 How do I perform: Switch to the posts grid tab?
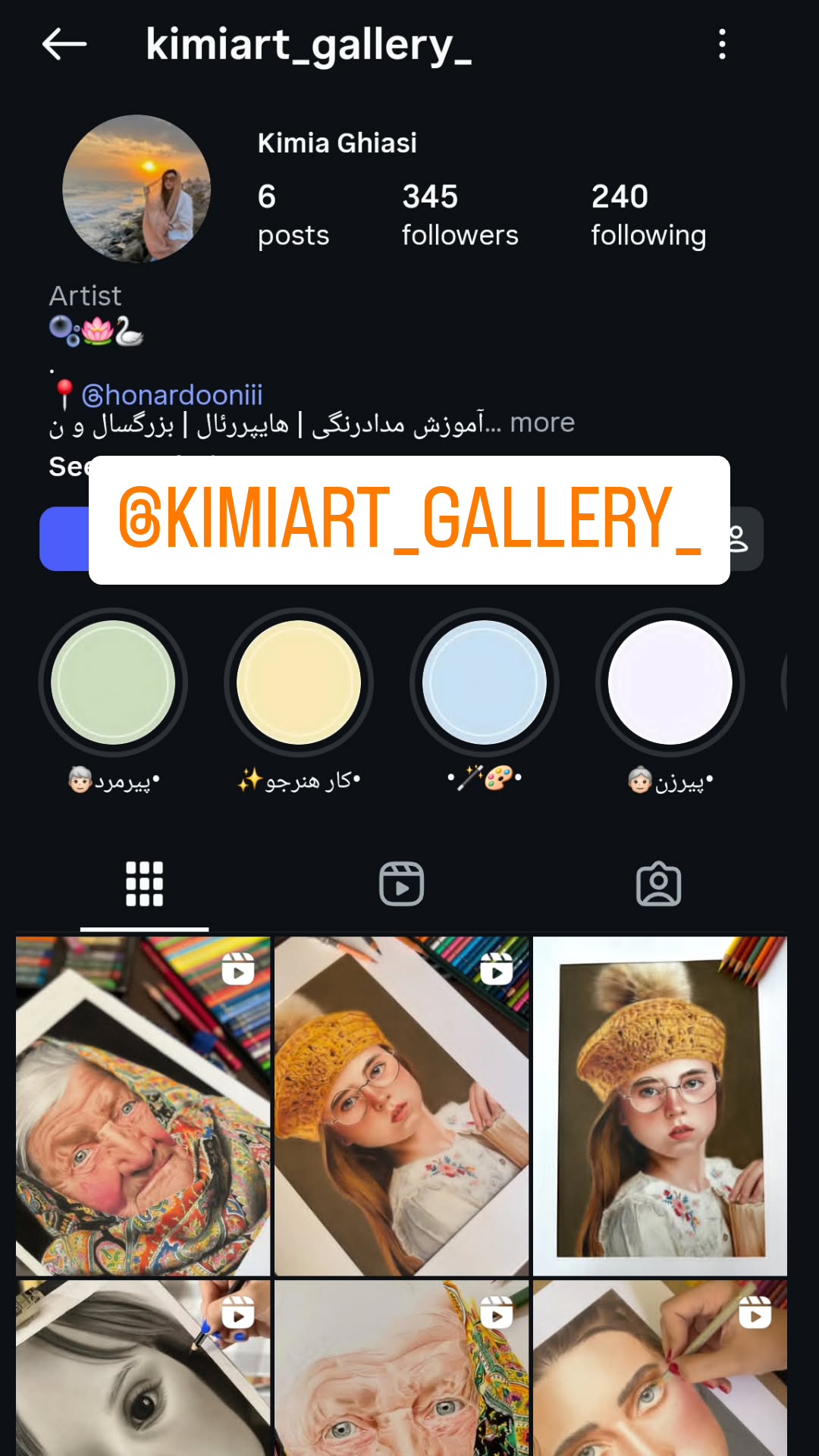pos(144,884)
